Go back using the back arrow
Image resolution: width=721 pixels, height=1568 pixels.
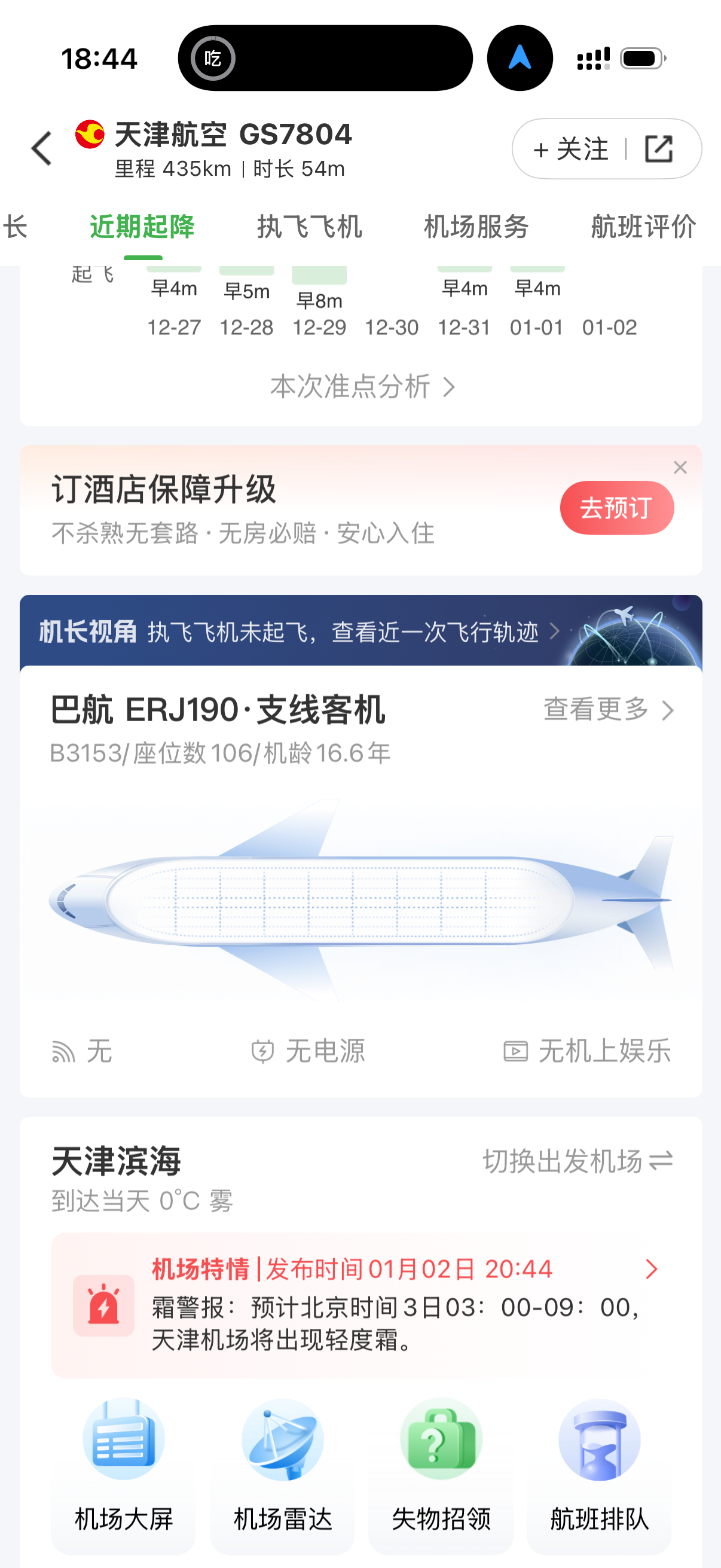pos(41,148)
